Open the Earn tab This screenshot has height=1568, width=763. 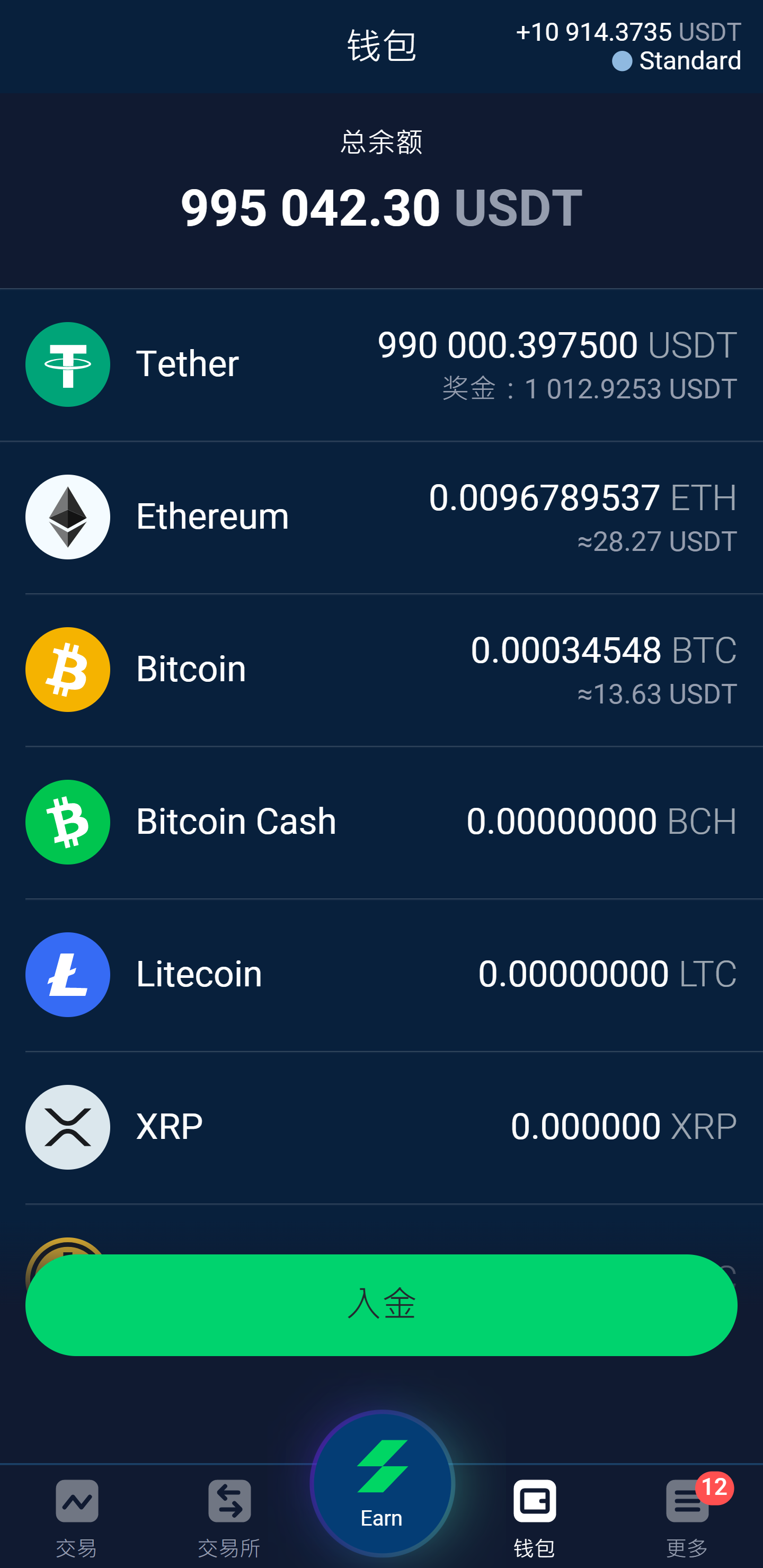[x=382, y=1483]
